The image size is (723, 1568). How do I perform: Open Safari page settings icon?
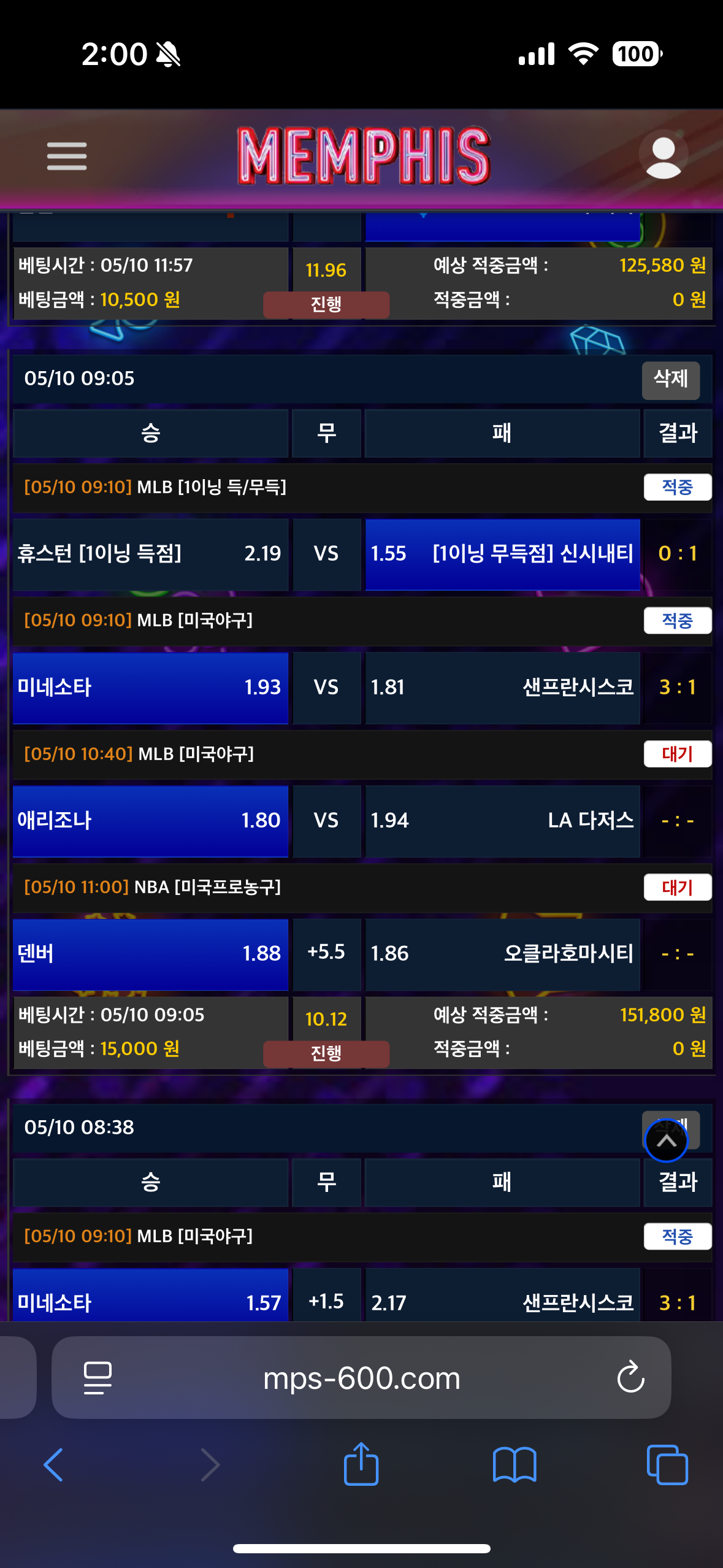98,1378
